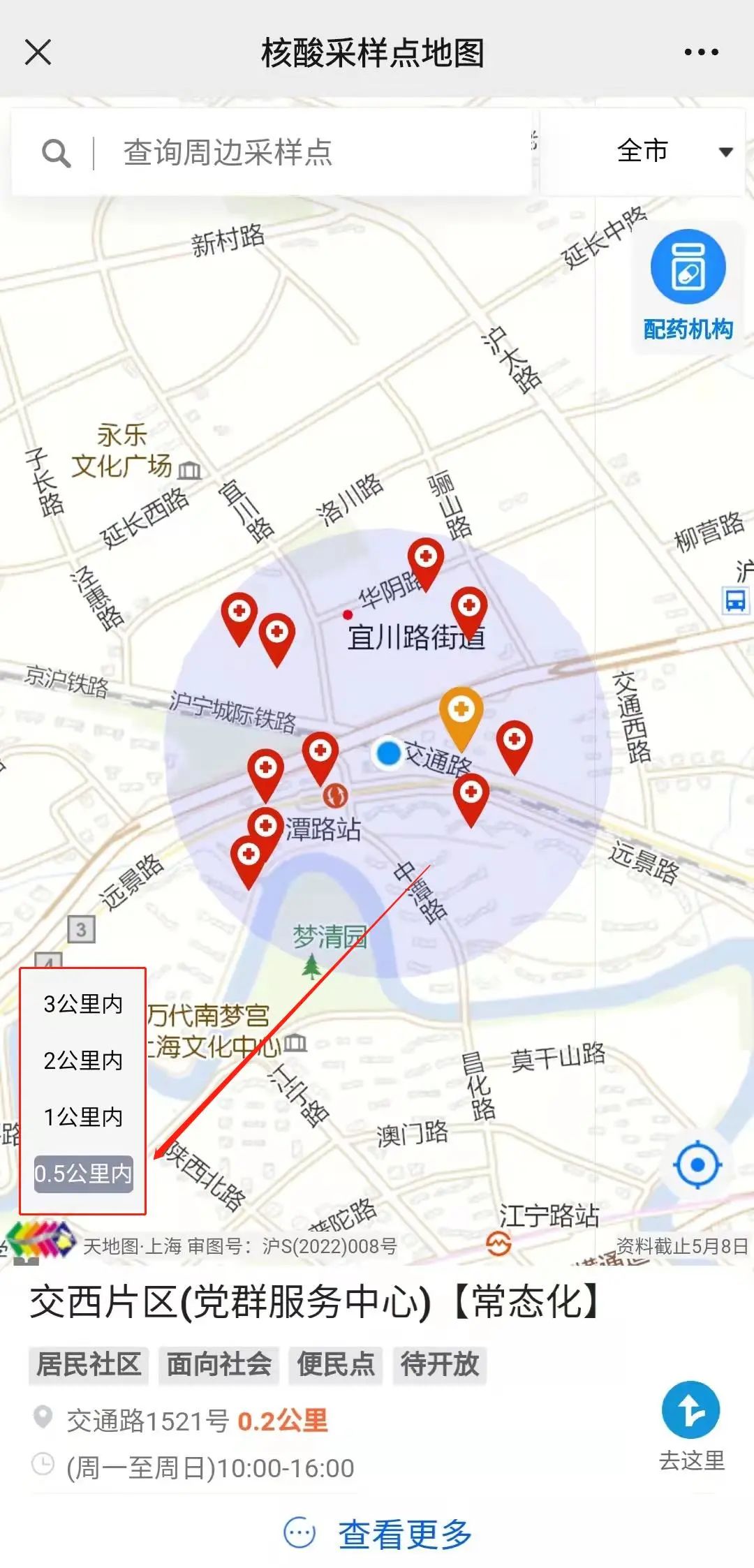This screenshot has width=754, height=1568.
Task: Open the 交西片区(党群服务中心) site card
Action: 314,1303
